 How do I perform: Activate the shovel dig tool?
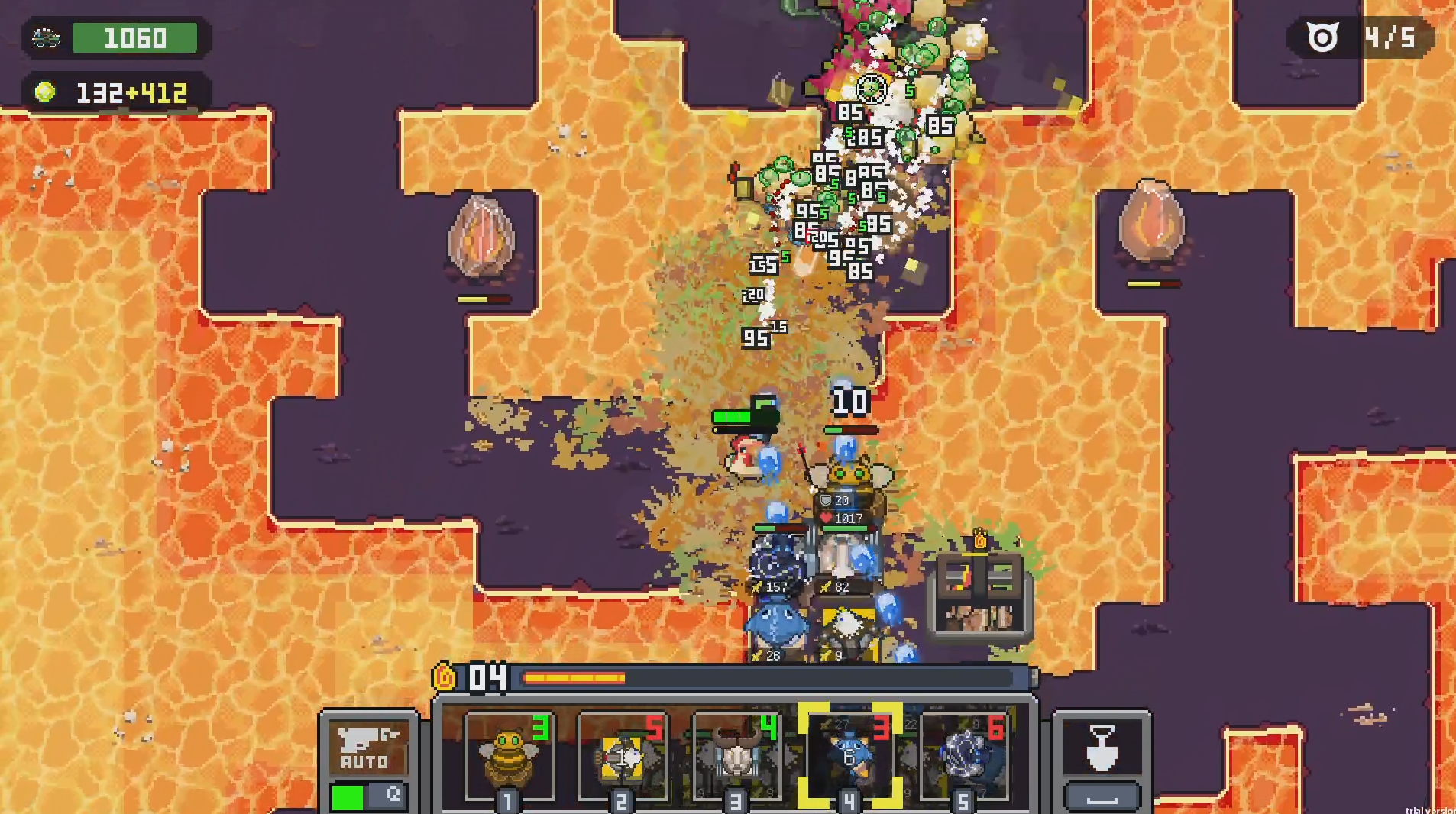tap(1102, 748)
